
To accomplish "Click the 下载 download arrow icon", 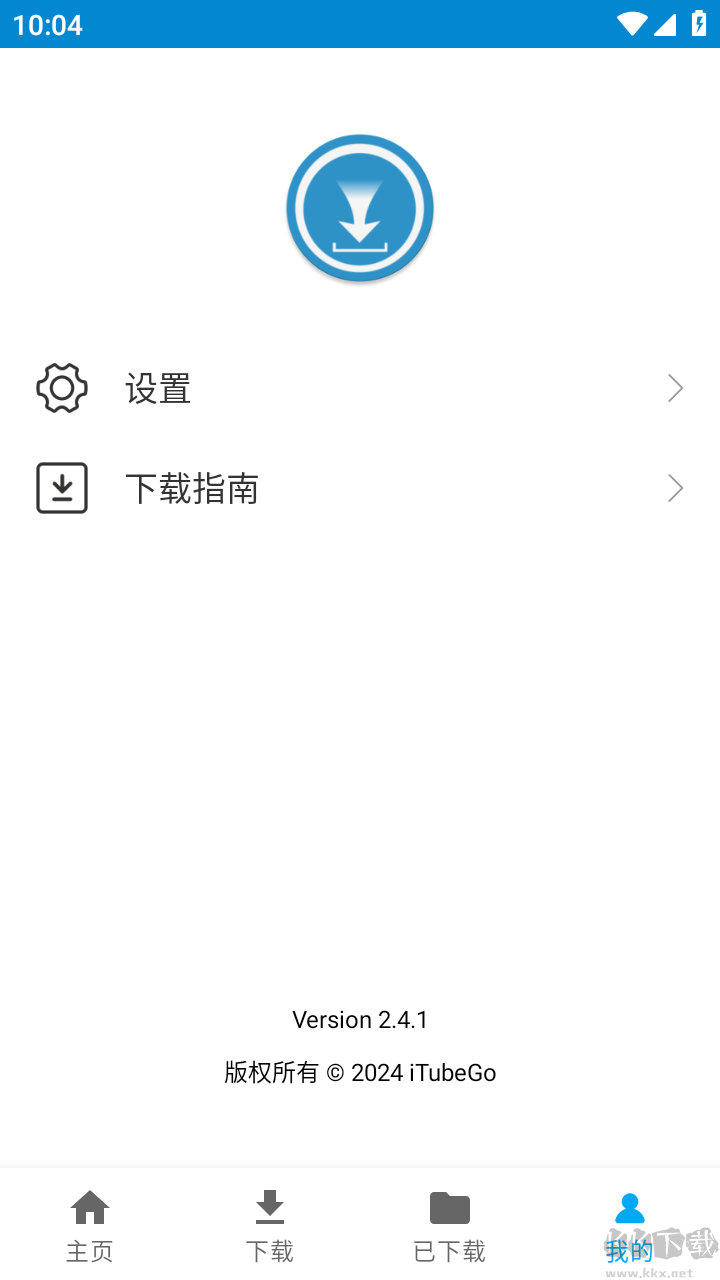I will point(269,1207).
